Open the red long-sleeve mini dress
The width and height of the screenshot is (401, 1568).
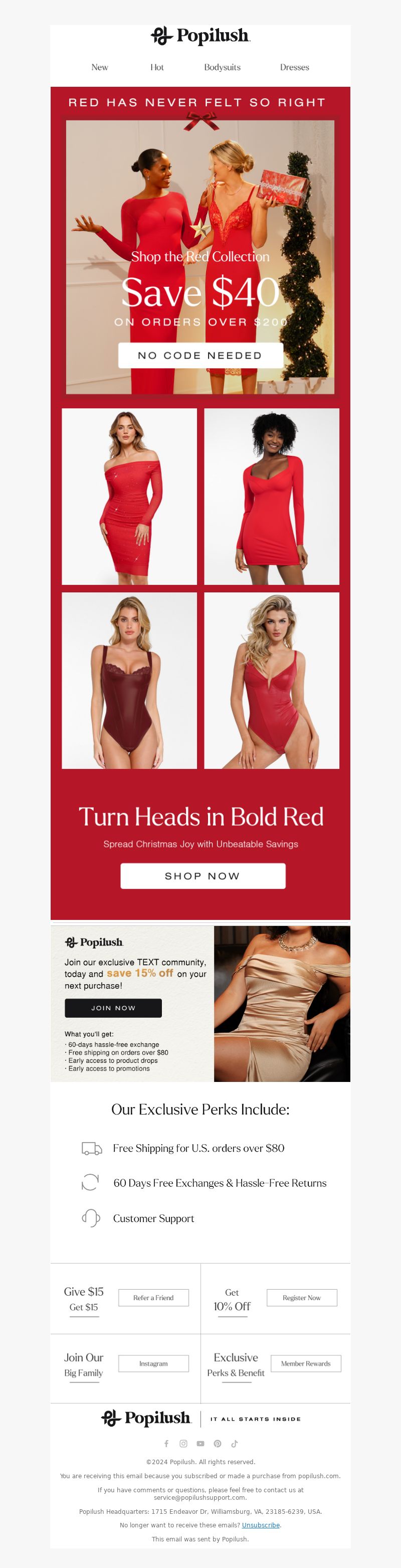coord(271,496)
